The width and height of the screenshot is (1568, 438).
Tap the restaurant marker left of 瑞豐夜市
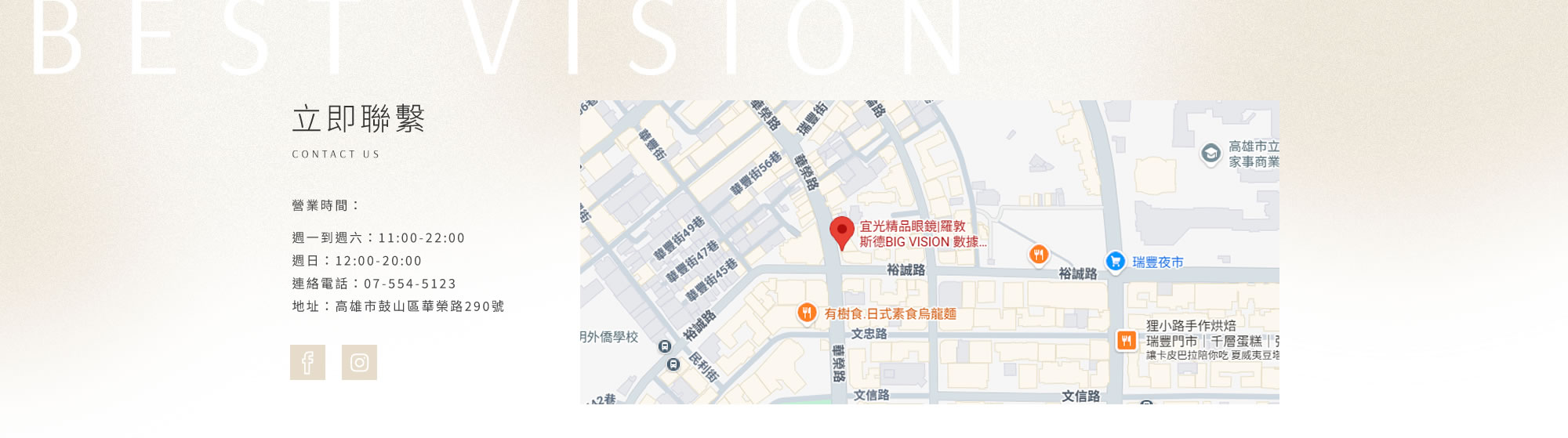click(1038, 254)
